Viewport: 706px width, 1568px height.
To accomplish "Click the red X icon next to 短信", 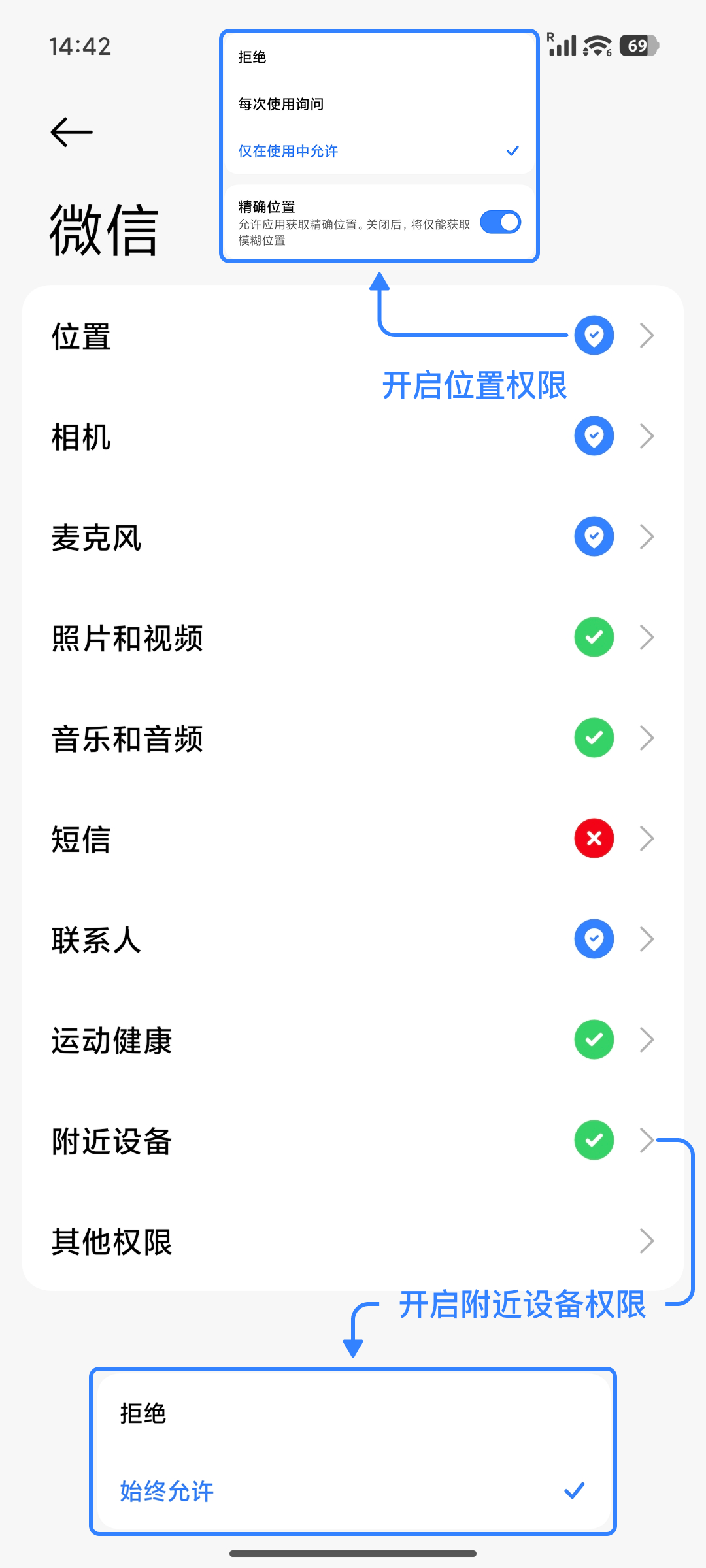I will click(x=593, y=838).
